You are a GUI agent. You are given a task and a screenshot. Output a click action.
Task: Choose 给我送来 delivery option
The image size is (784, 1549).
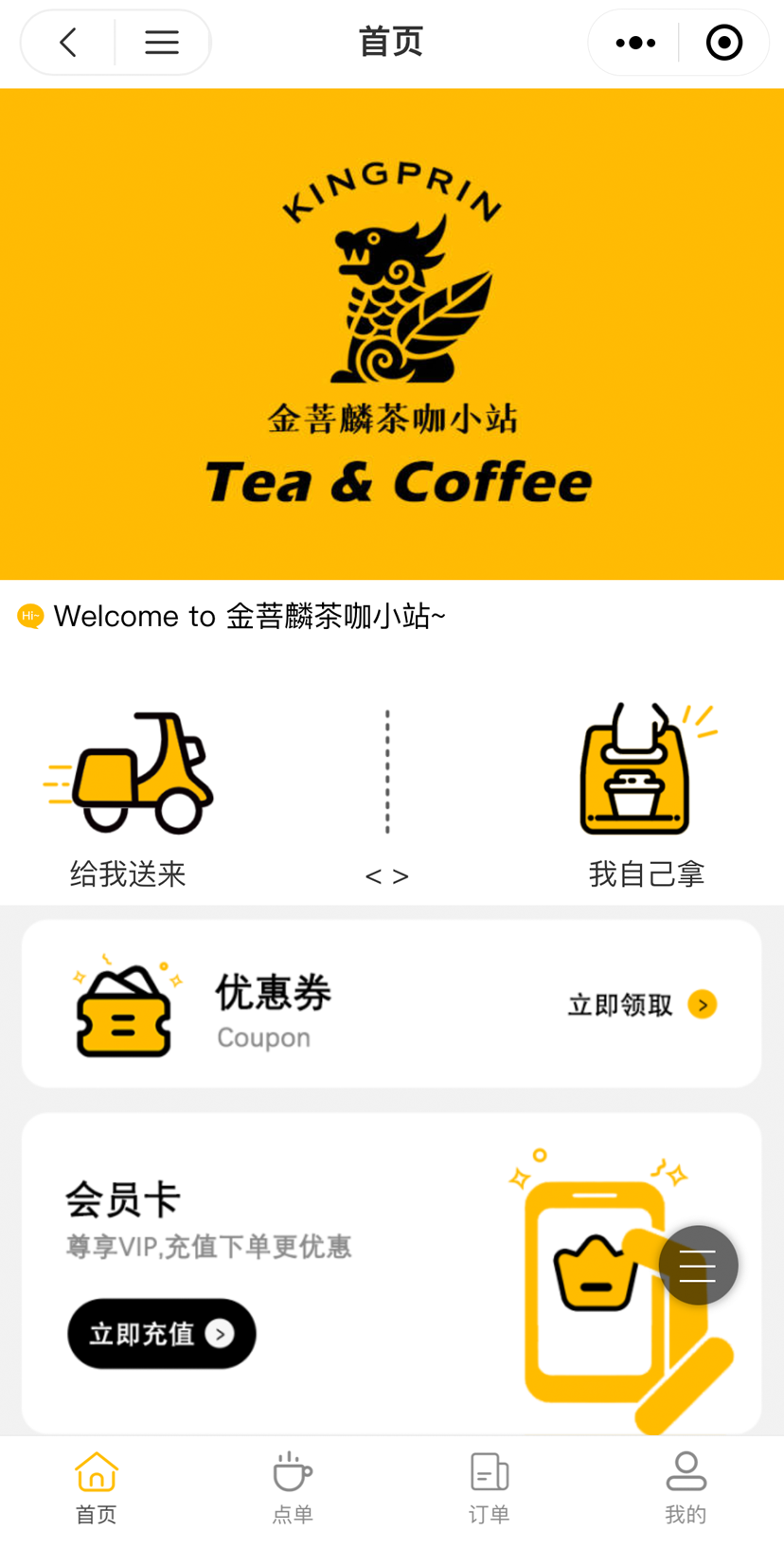tap(129, 796)
